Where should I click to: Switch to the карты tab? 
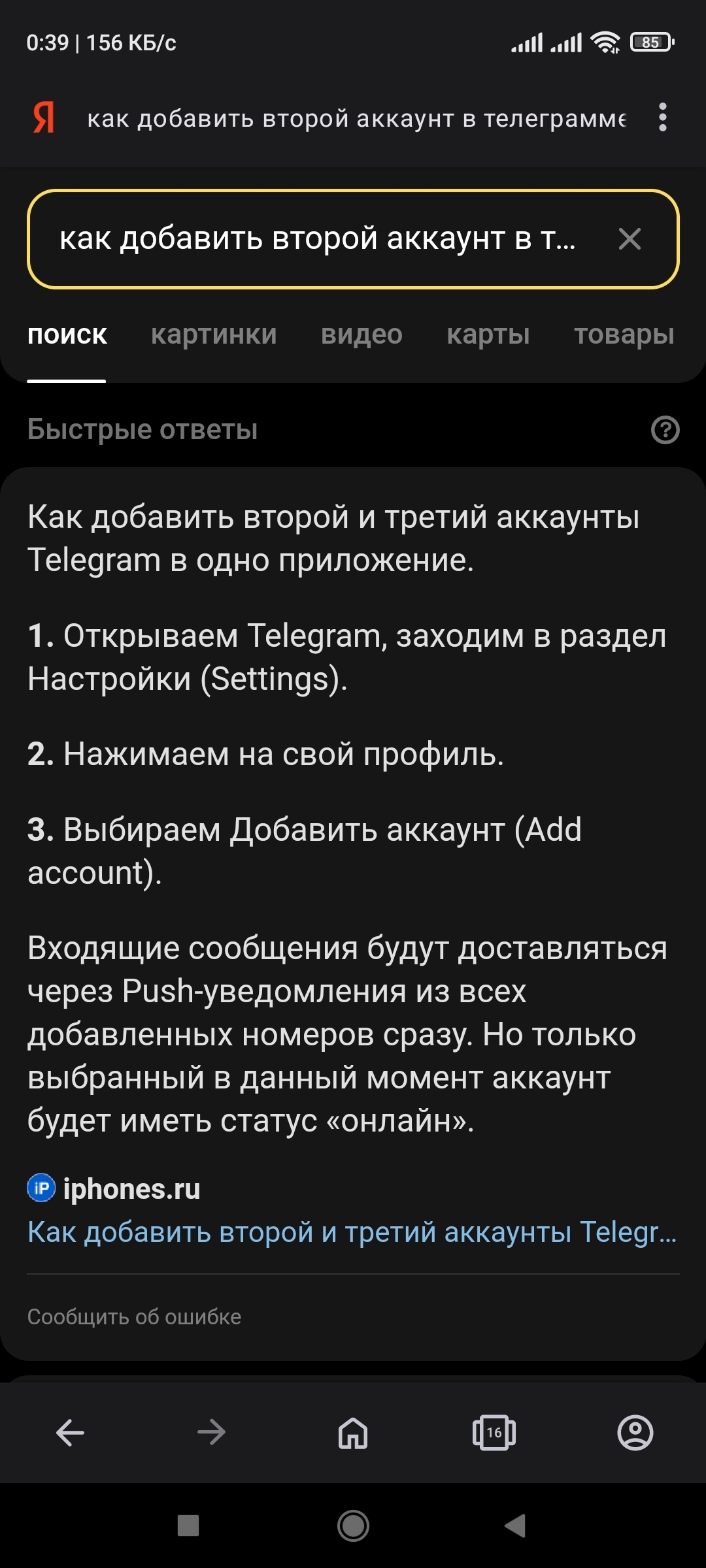click(x=488, y=335)
